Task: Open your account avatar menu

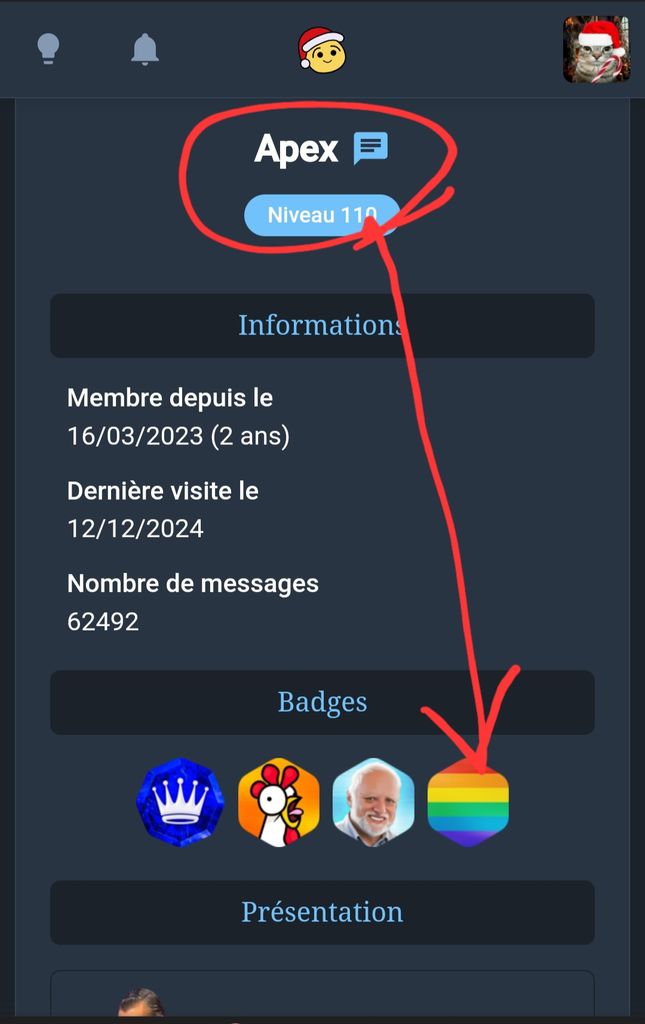Action: [596, 49]
